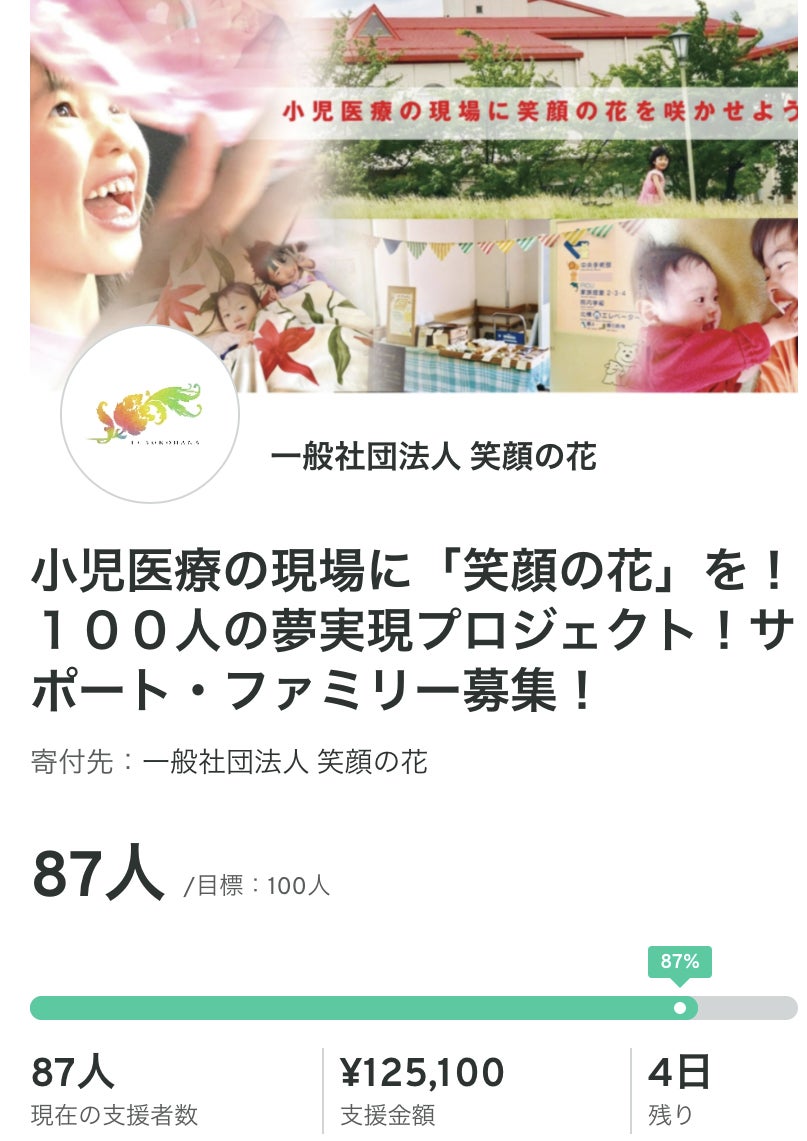The image size is (807, 1141).
Task: Open the 笑顔の花 organization logo avatar
Action: 150,414
